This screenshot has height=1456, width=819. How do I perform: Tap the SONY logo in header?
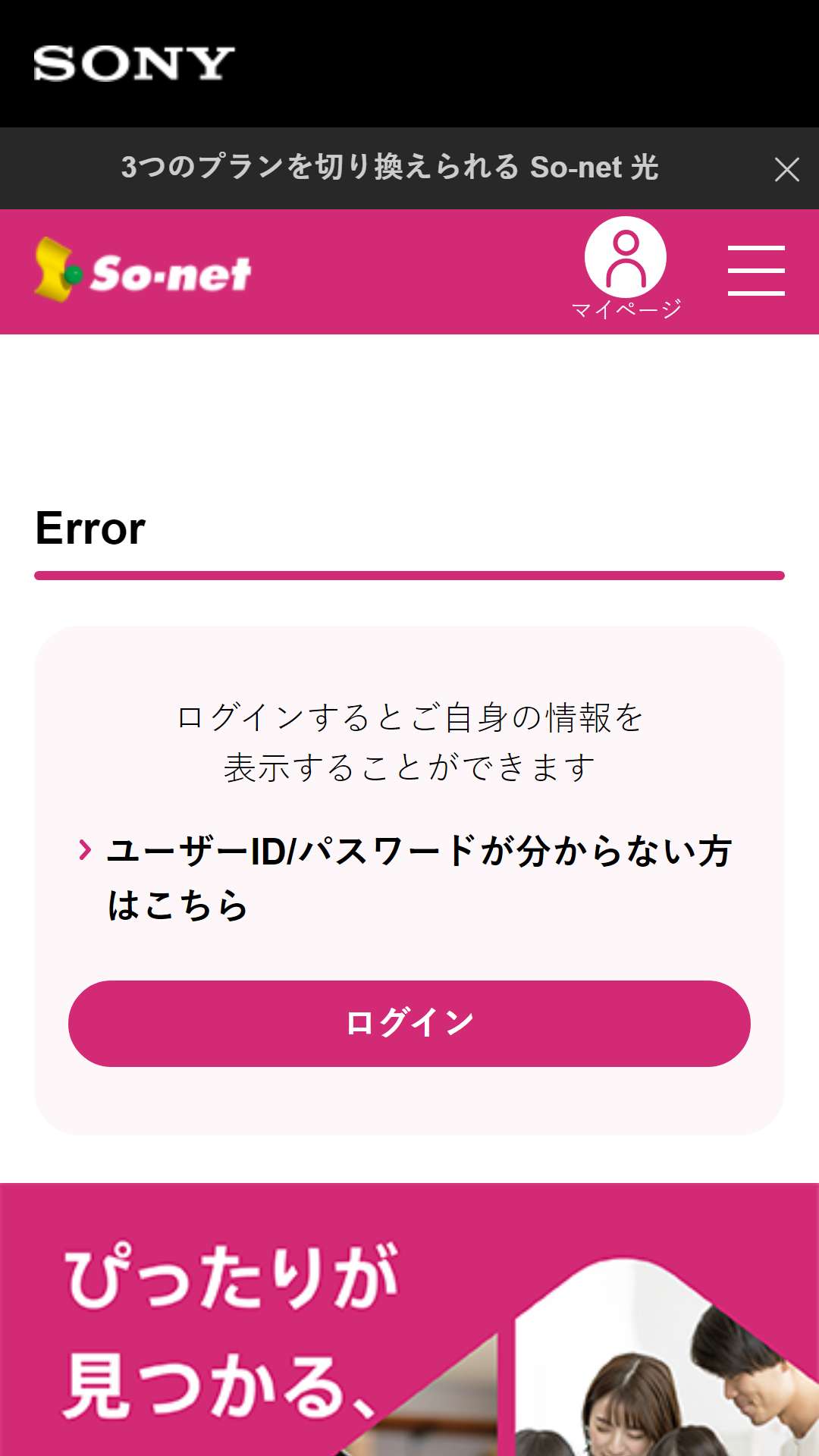coord(133,64)
